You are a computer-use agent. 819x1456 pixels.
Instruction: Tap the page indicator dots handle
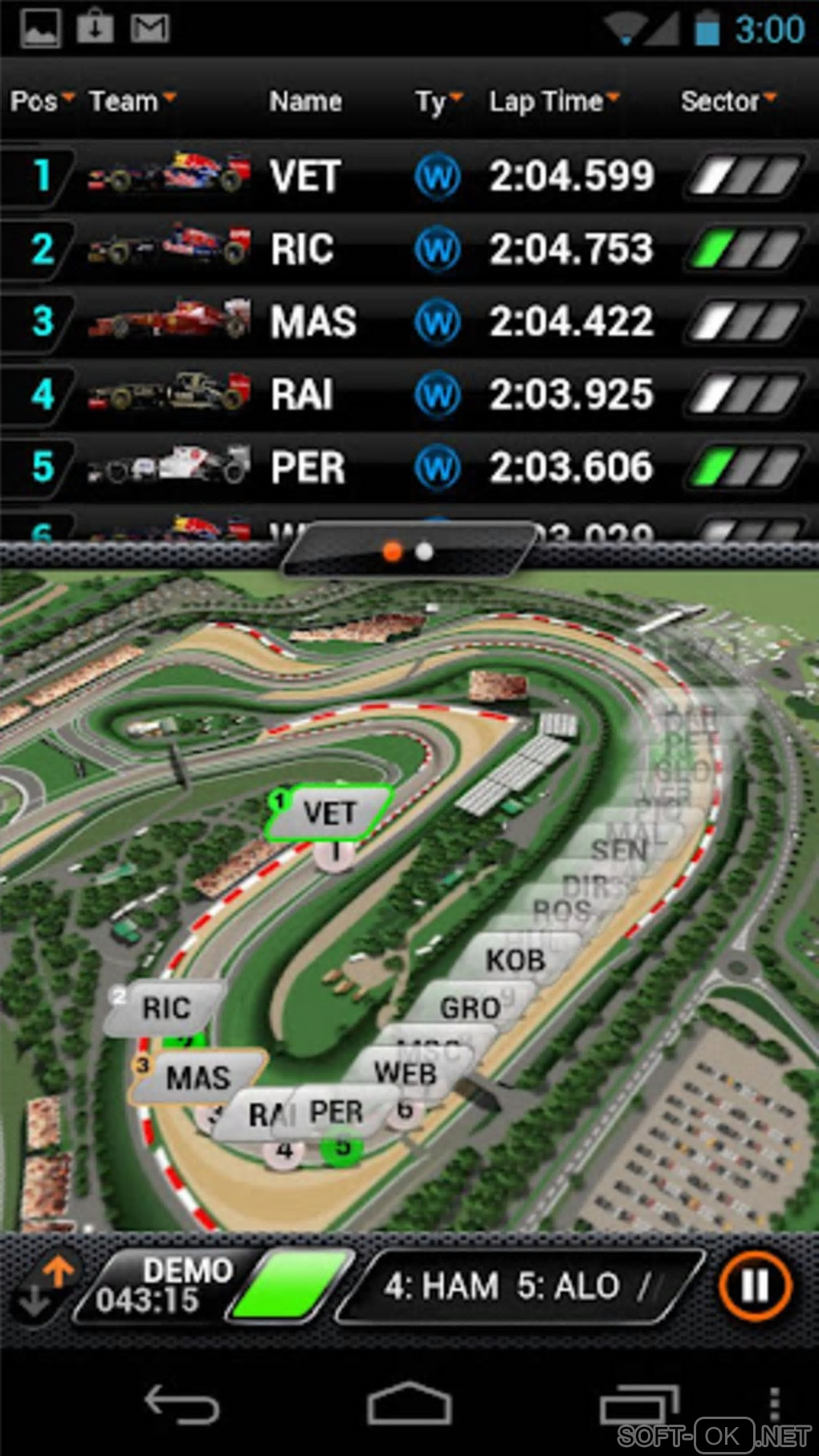point(408,552)
